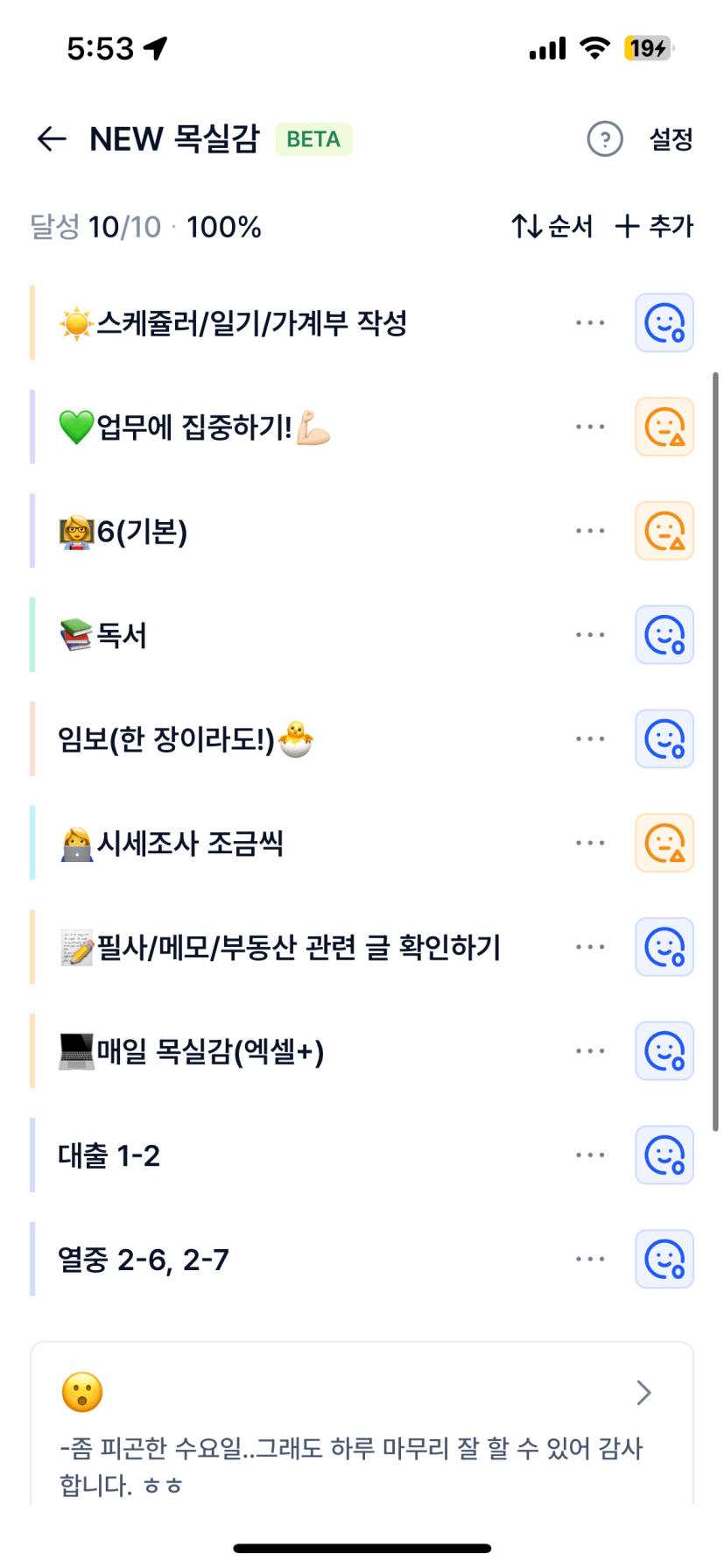Open more options for 독서
The width and height of the screenshot is (724, 1568).
click(x=590, y=635)
